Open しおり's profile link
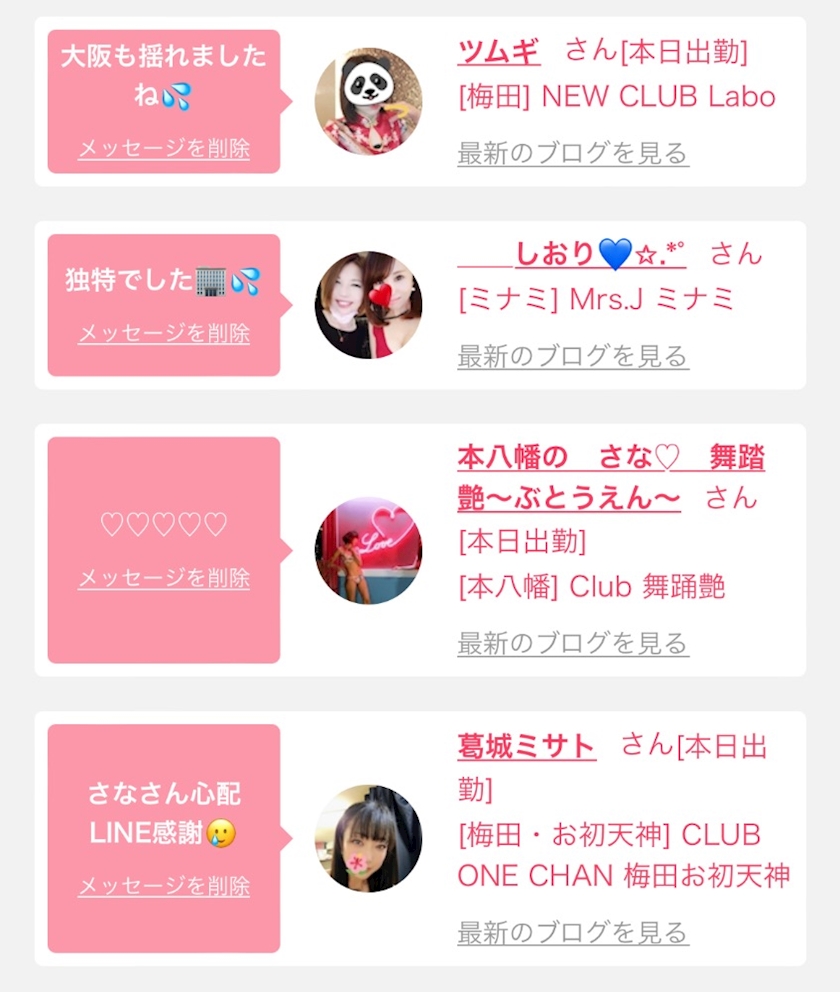The height and width of the screenshot is (992, 840). (x=572, y=254)
